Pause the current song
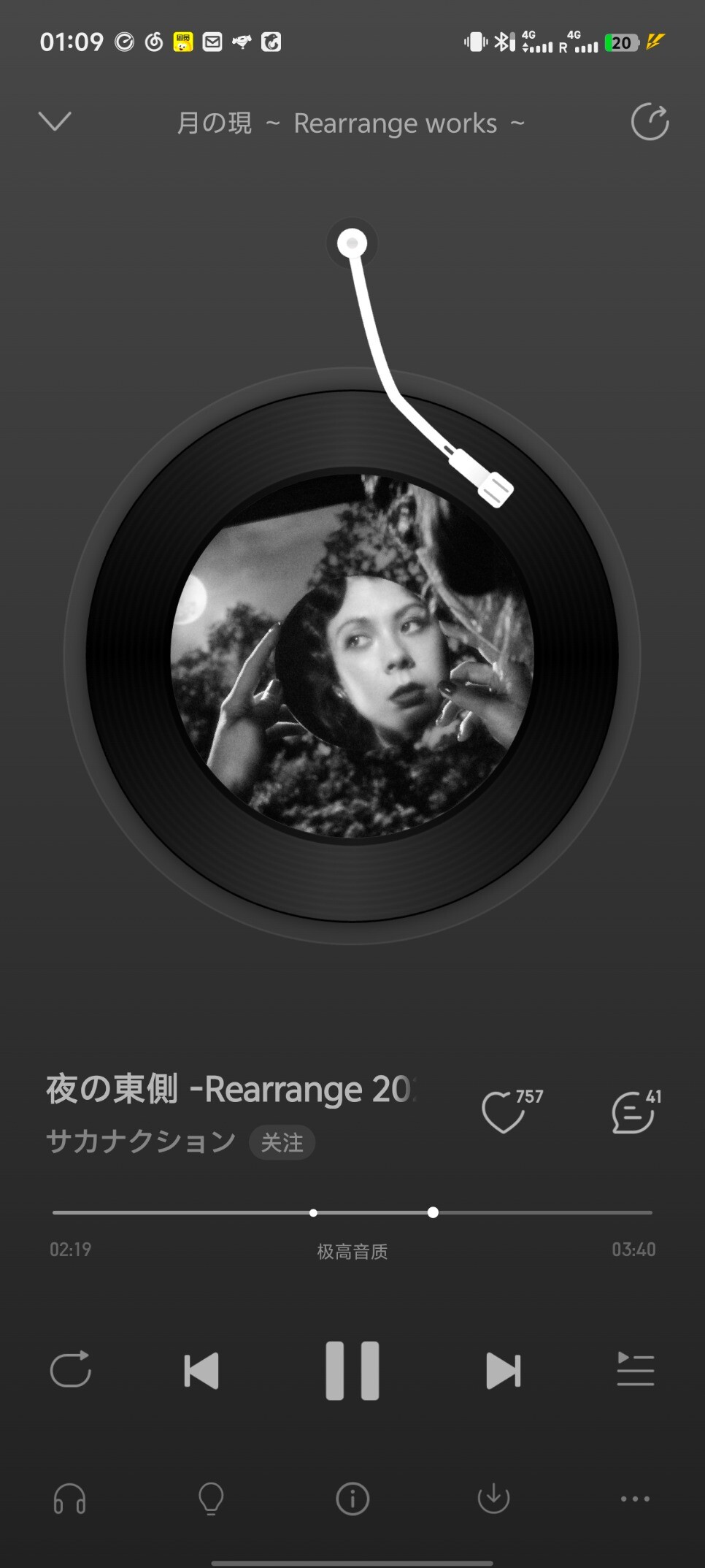Image resolution: width=705 pixels, height=1568 pixels. (x=352, y=1370)
